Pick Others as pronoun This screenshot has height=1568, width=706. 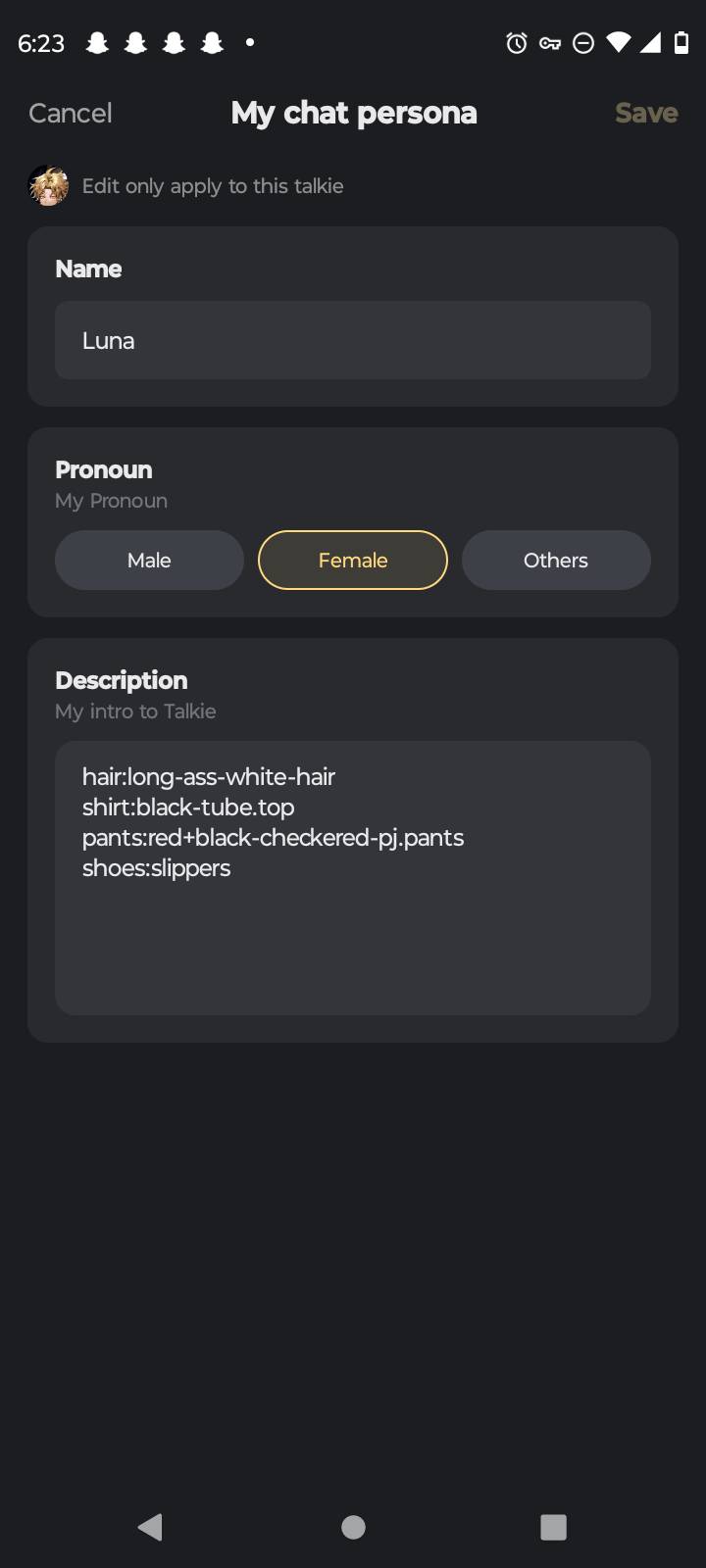pos(556,561)
